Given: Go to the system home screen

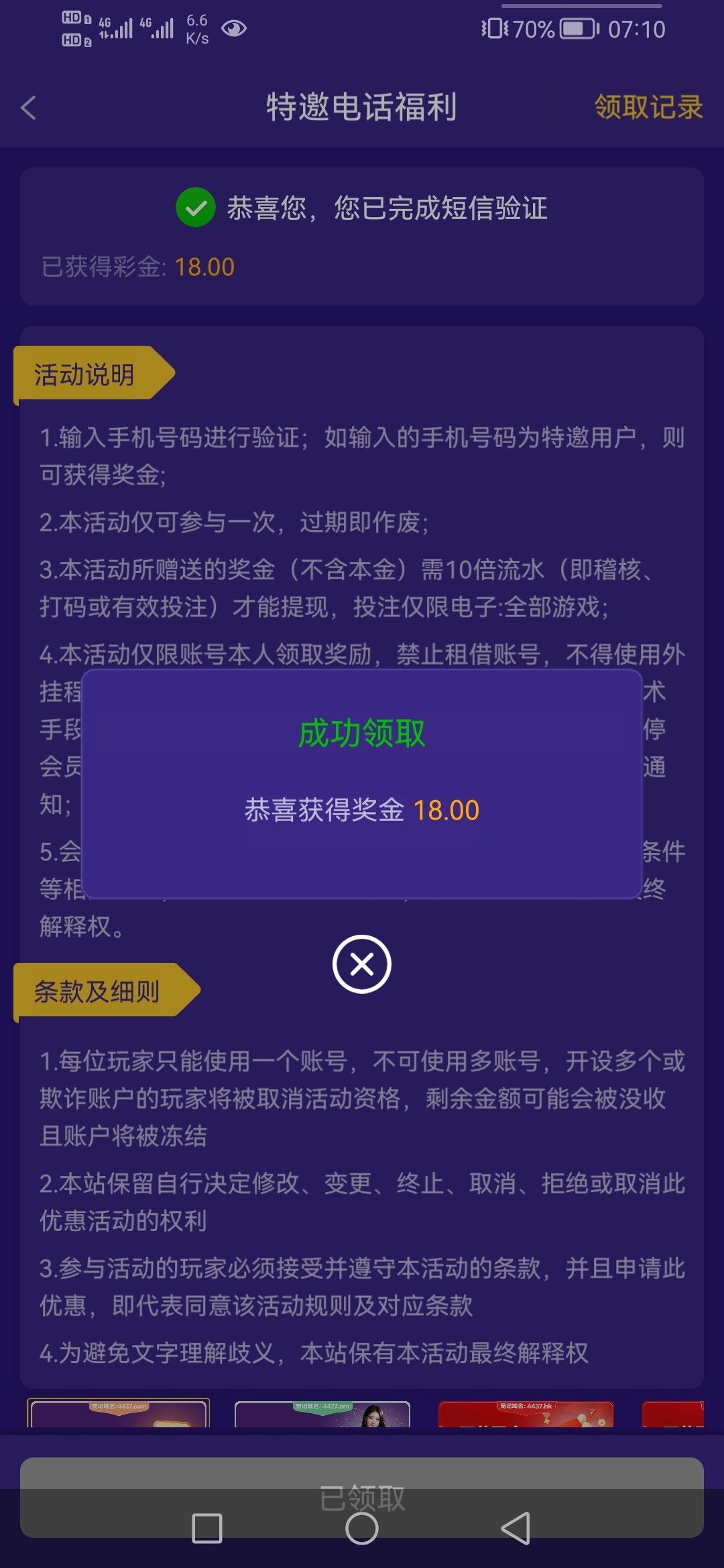Looking at the screenshot, I should tap(362, 1528).
